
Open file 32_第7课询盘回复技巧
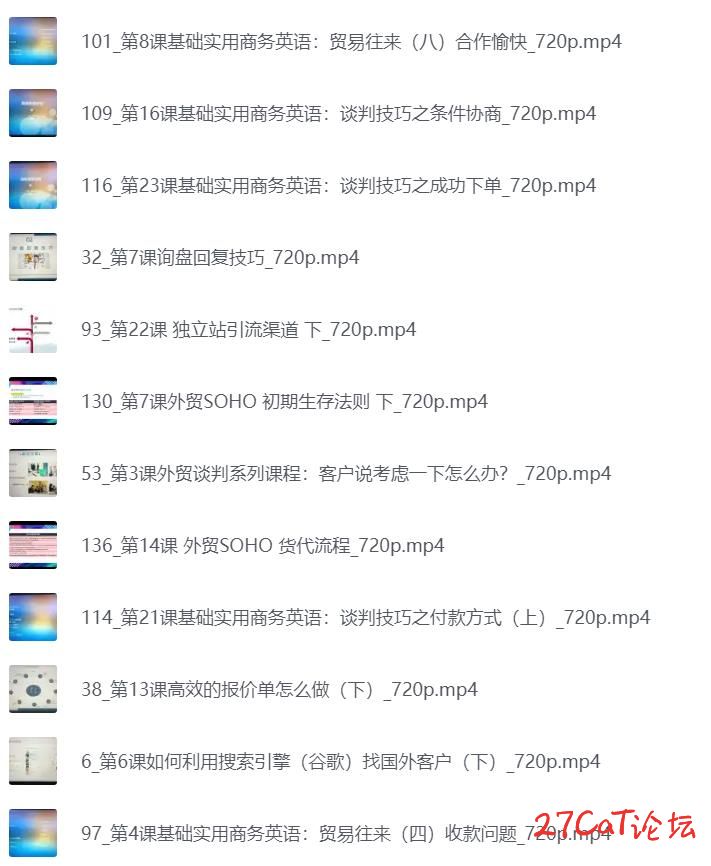(x=220, y=258)
